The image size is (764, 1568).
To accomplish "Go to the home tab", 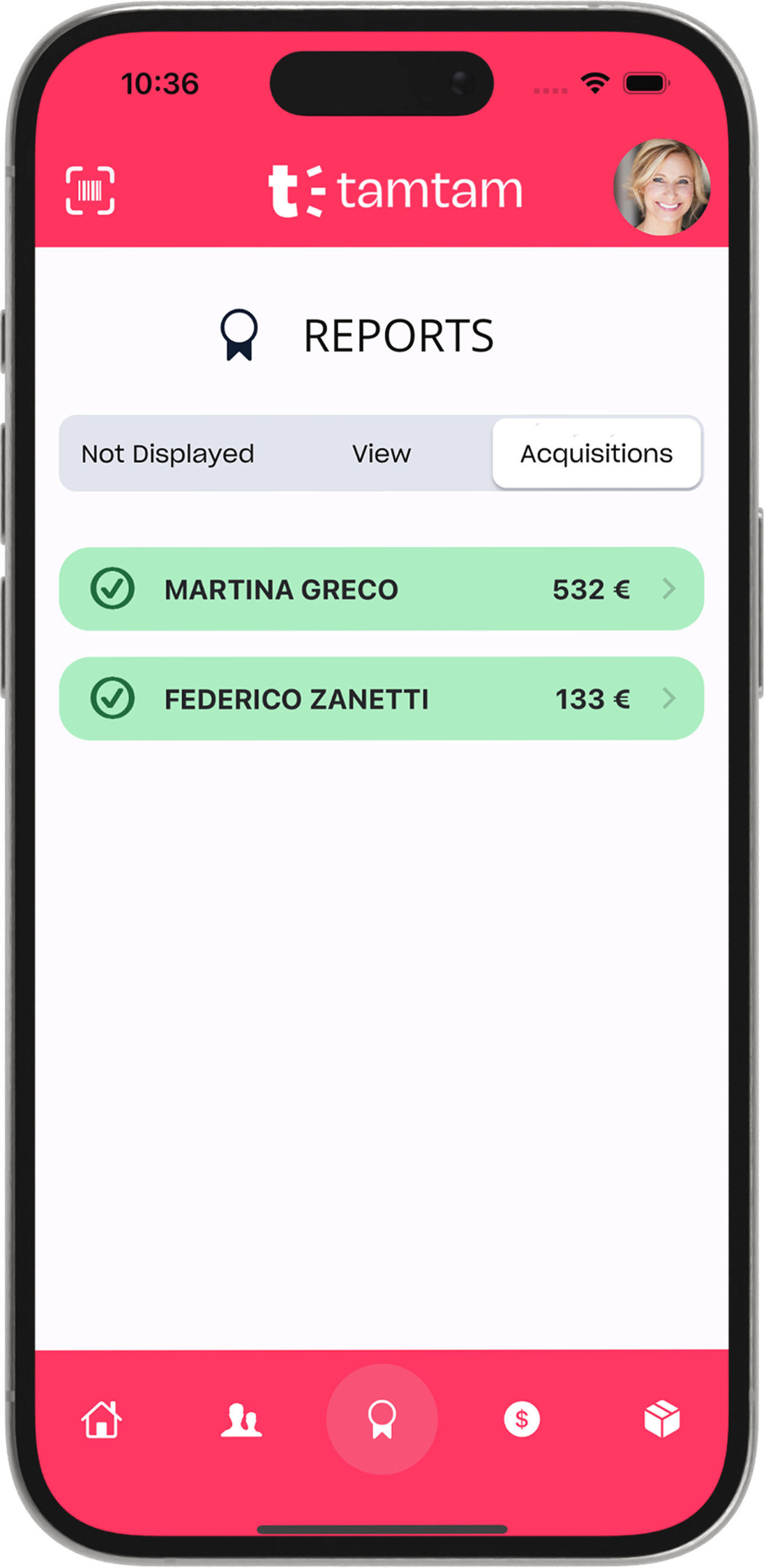I will click(102, 1419).
